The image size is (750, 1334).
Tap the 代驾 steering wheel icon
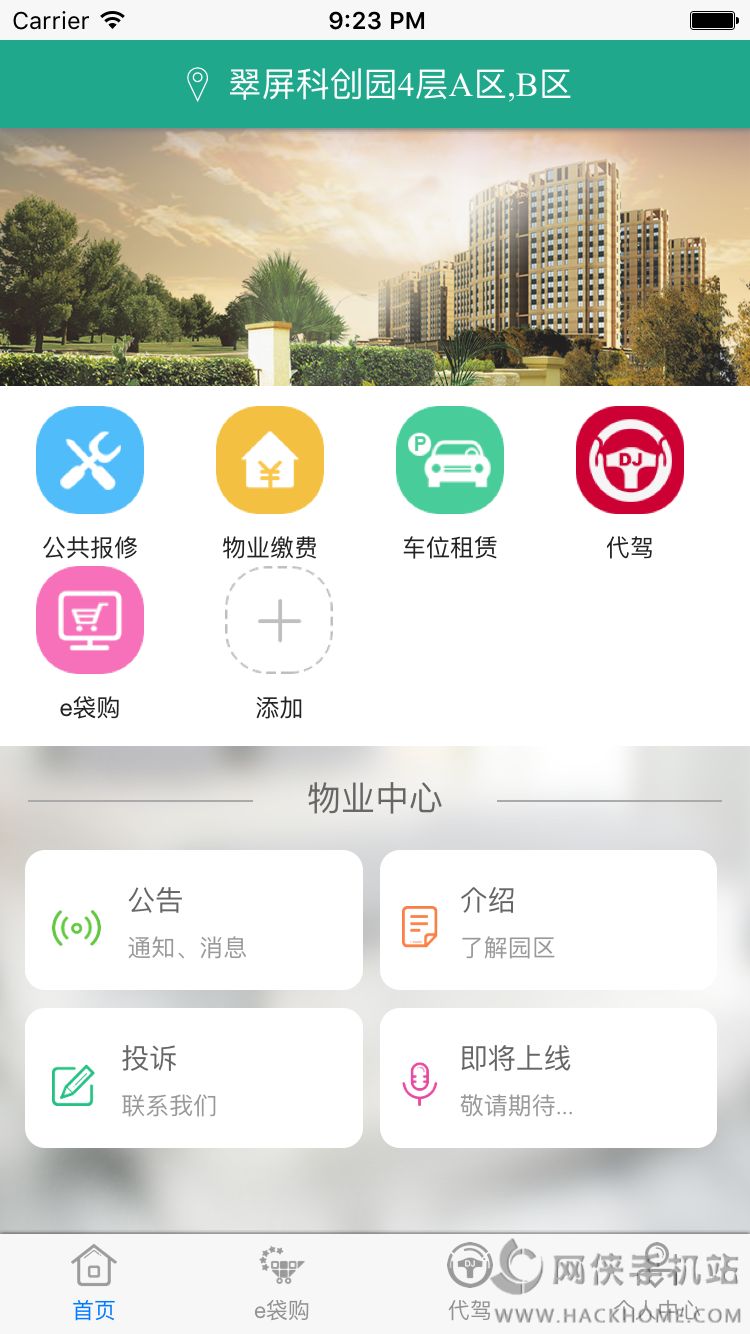629,459
